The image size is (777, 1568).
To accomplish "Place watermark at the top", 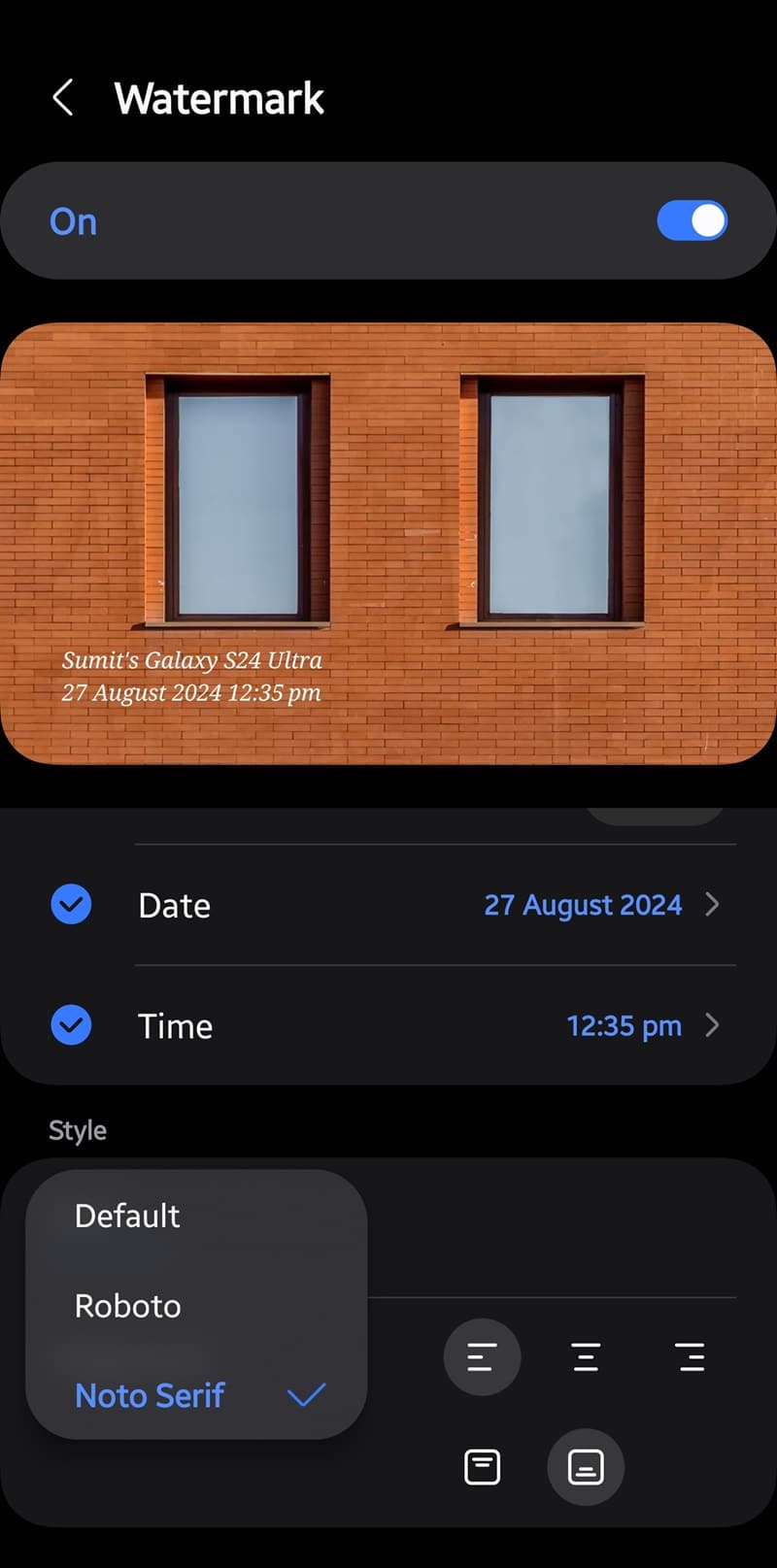I will point(482,1467).
